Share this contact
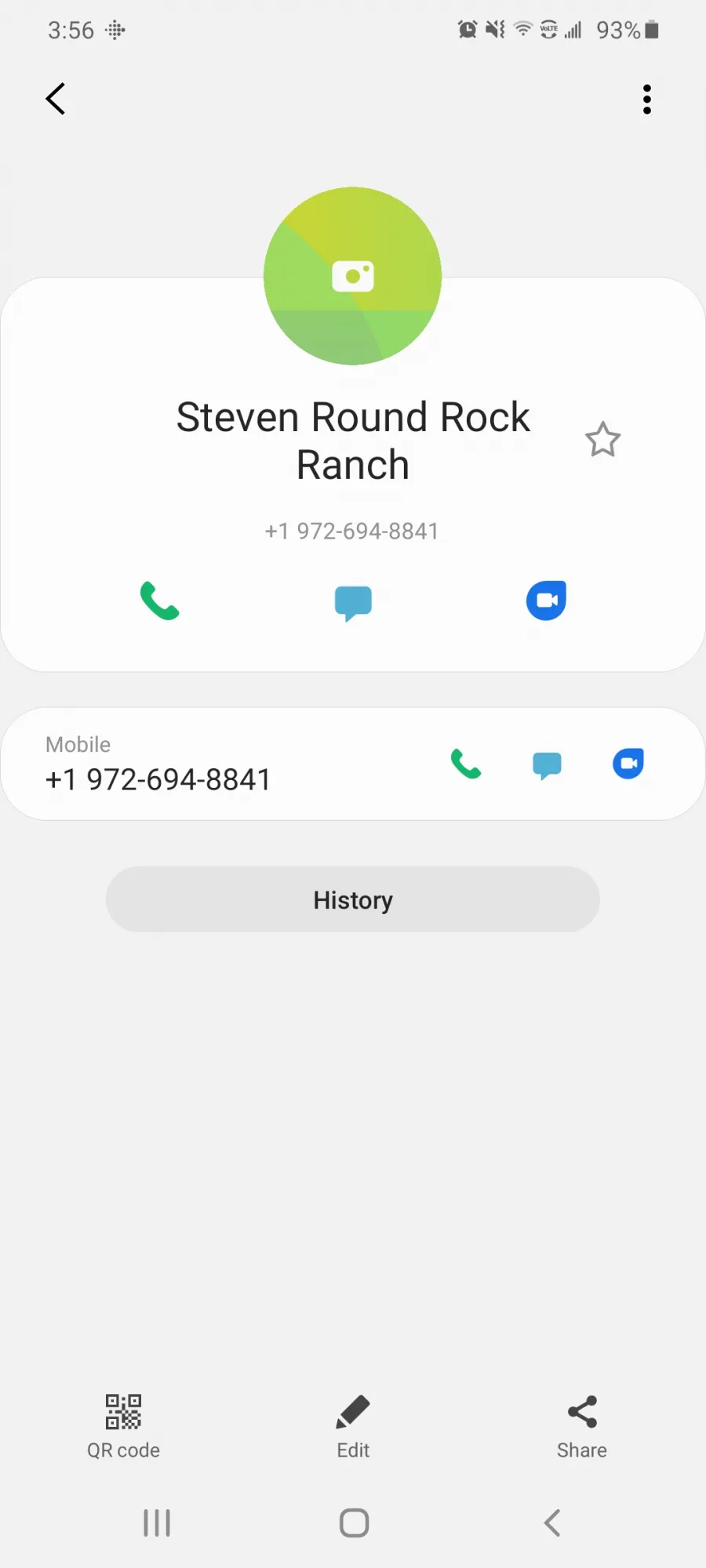Viewport: 706px width, 1568px height. [582, 1427]
